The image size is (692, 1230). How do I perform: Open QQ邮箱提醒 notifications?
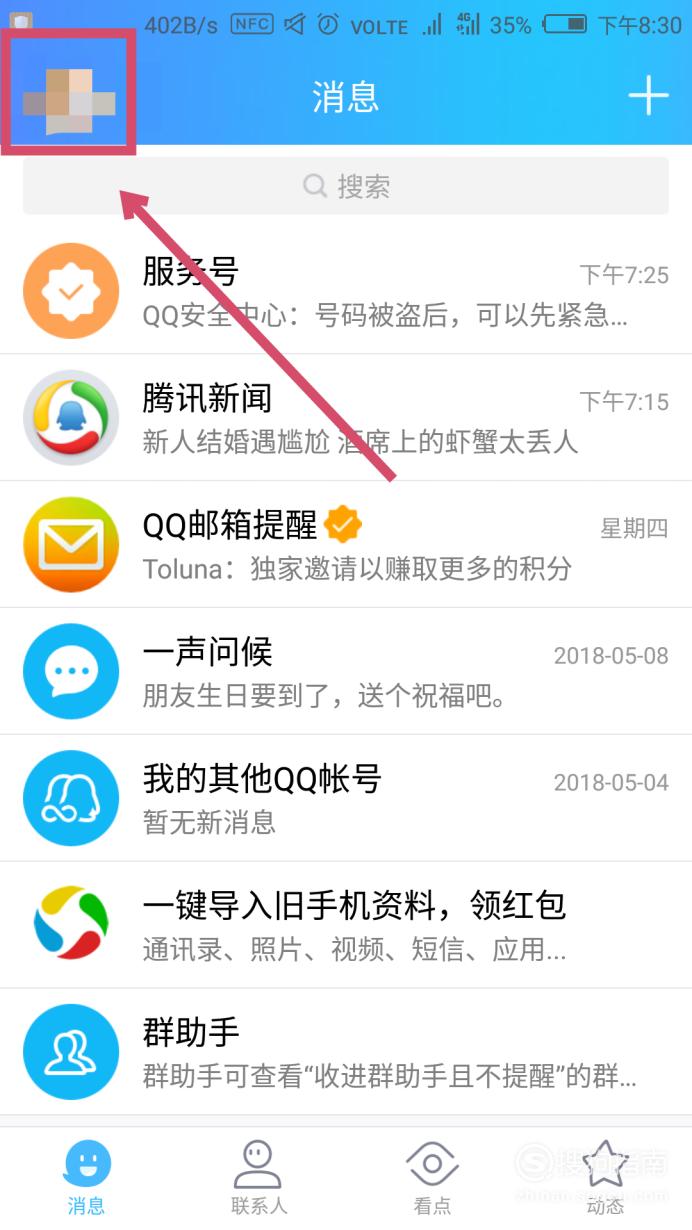pos(346,544)
